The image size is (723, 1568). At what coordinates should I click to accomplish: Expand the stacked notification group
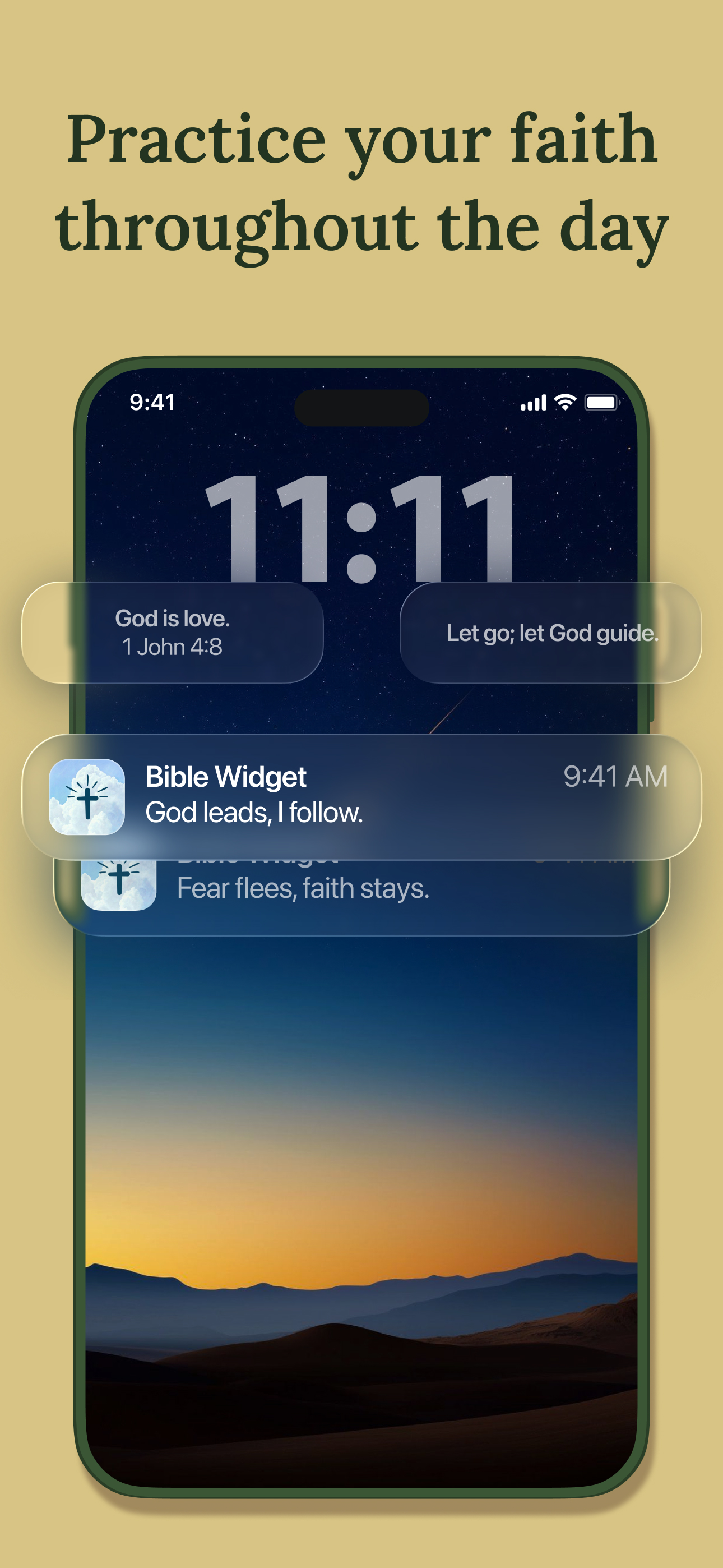click(x=361, y=846)
